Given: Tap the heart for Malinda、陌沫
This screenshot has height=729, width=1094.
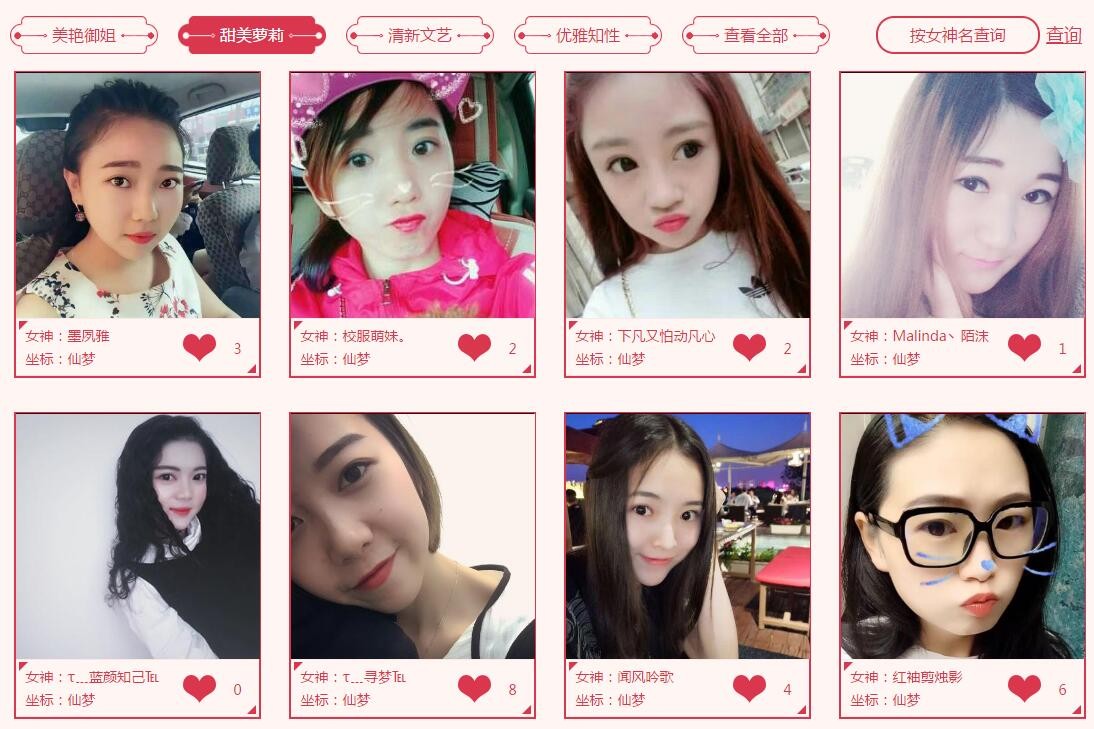Looking at the screenshot, I should [x=1024, y=347].
